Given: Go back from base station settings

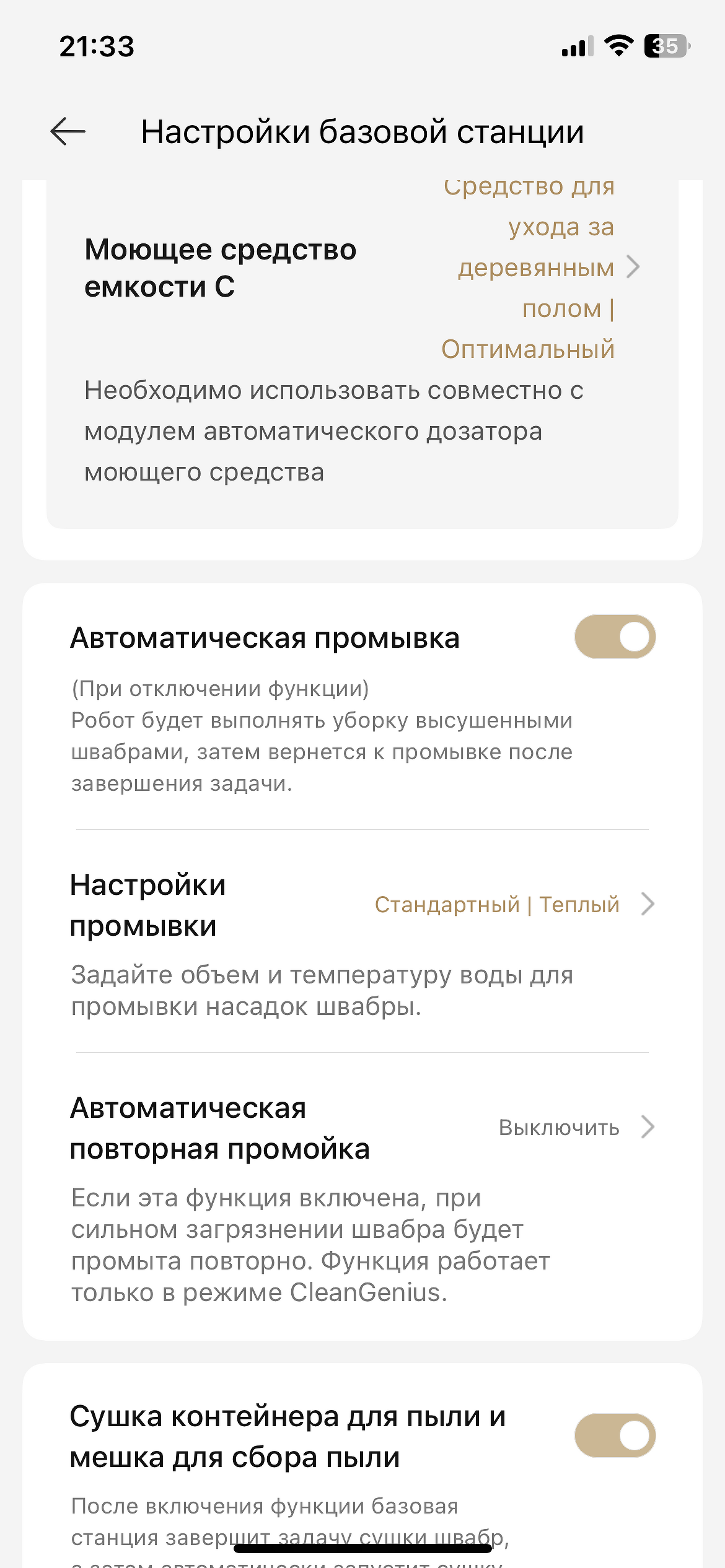Looking at the screenshot, I should [68, 131].
